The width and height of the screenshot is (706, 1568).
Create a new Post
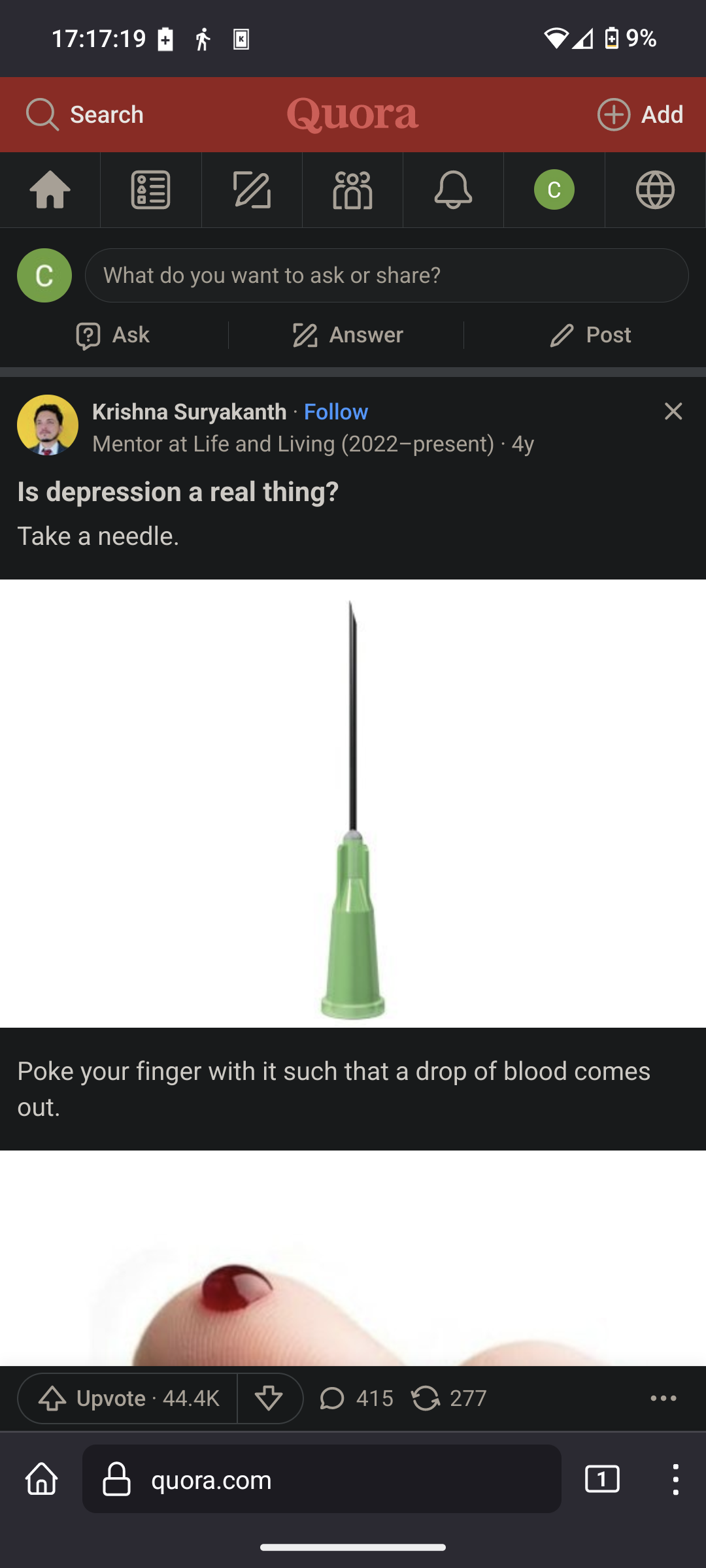(590, 335)
